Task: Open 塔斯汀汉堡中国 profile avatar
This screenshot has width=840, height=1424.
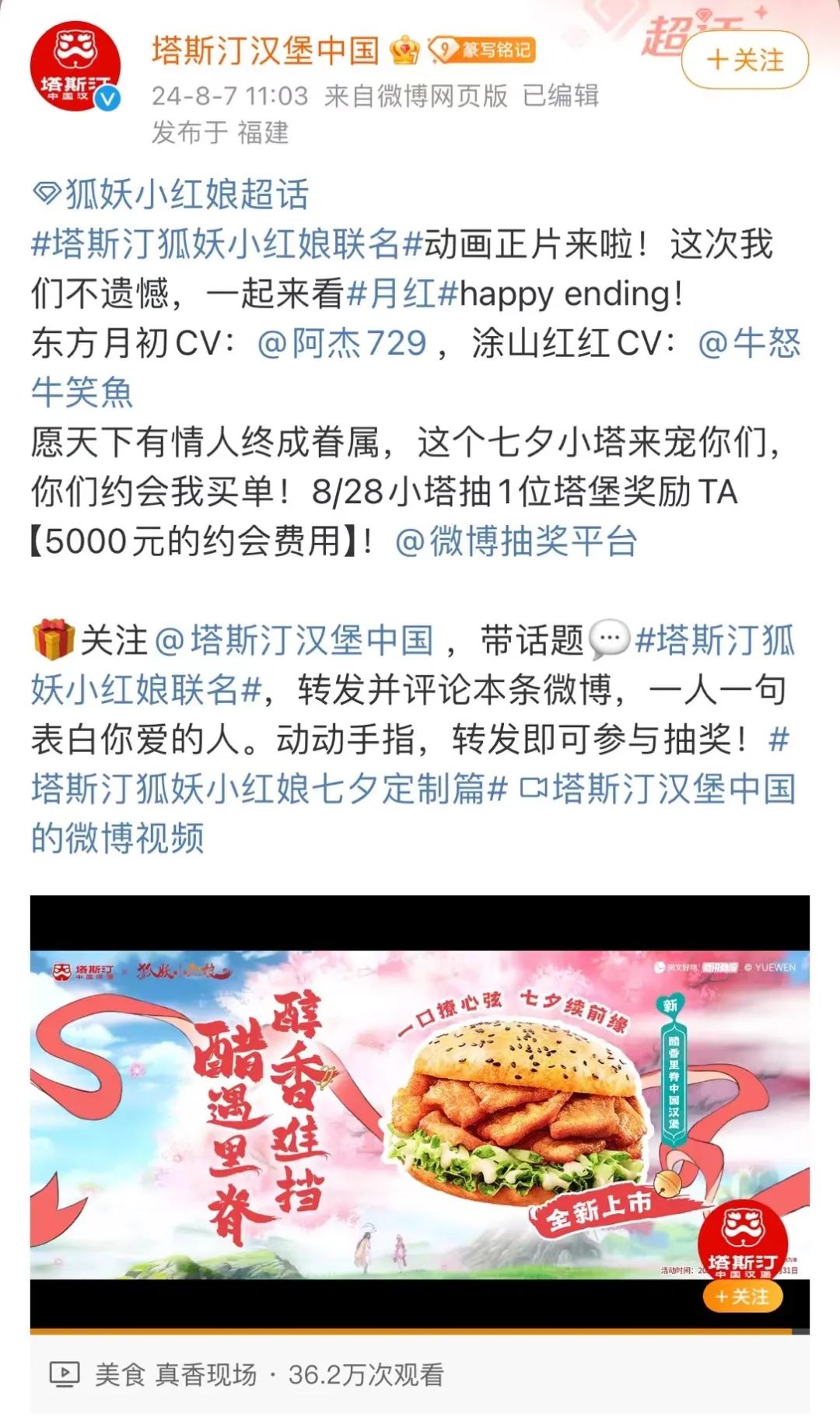Action: pyautogui.click(x=75, y=67)
